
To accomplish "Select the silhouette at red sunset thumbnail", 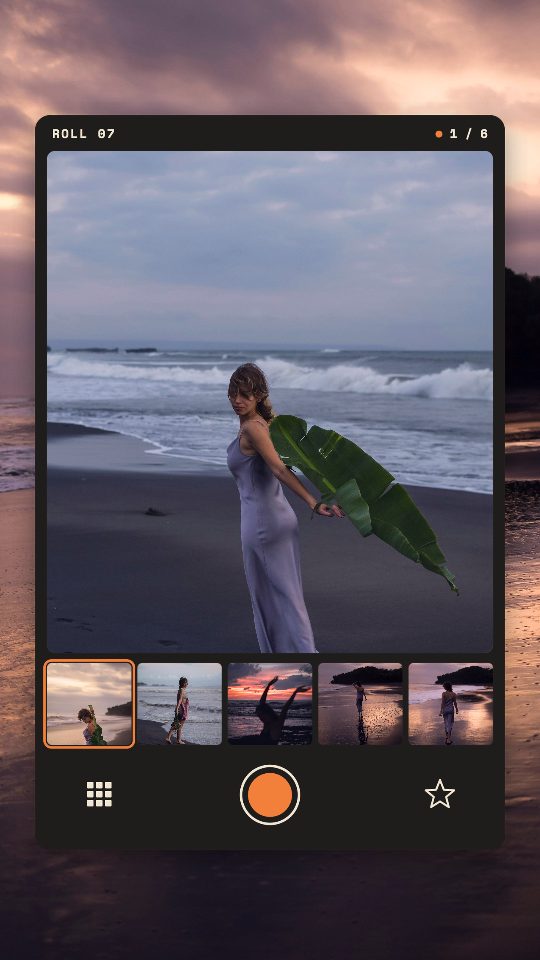I will pyautogui.click(x=270, y=704).
